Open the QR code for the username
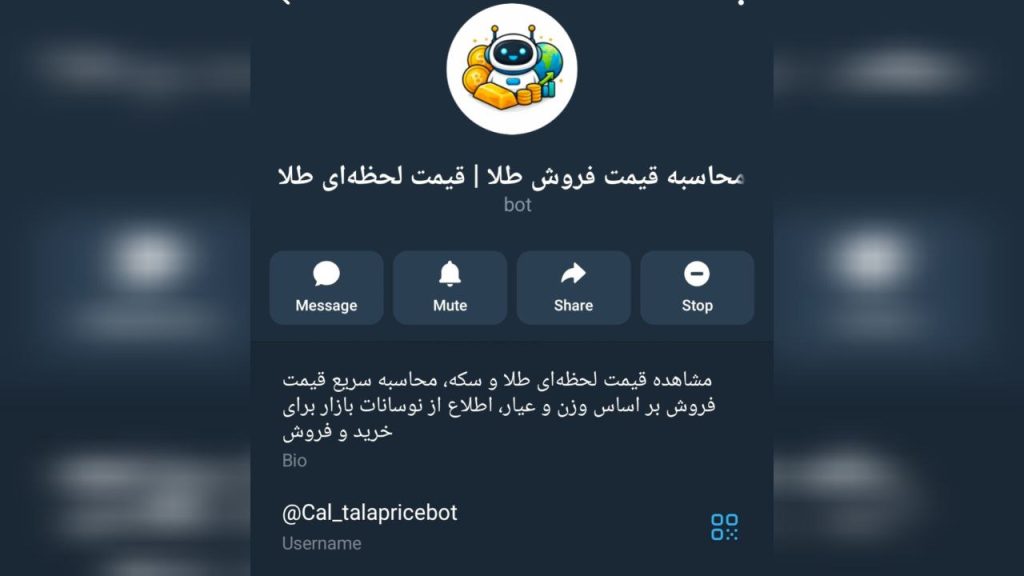 pyautogui.click(x=724, y=527)
